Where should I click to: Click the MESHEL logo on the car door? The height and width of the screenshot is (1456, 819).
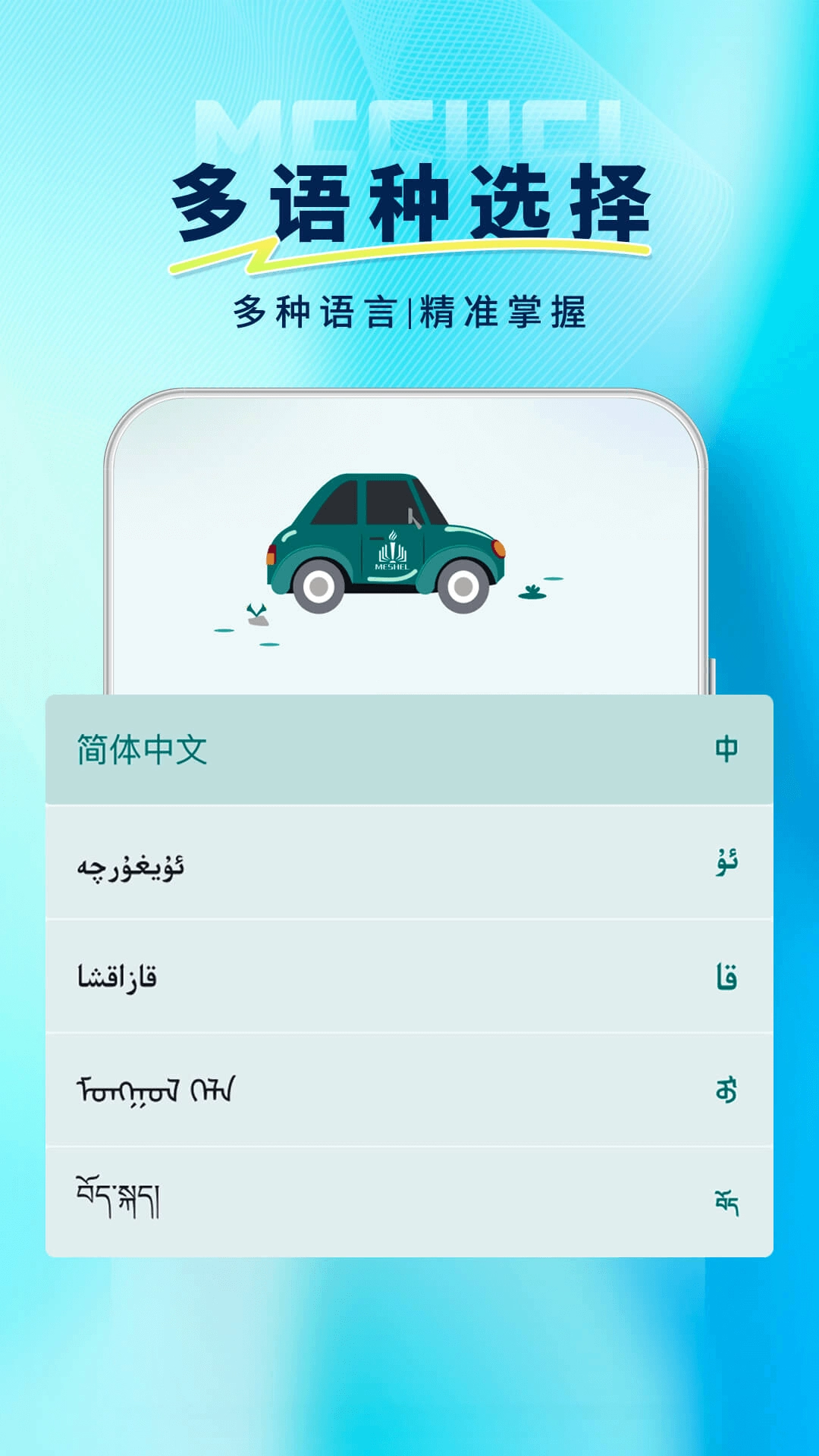pos(391,551)
